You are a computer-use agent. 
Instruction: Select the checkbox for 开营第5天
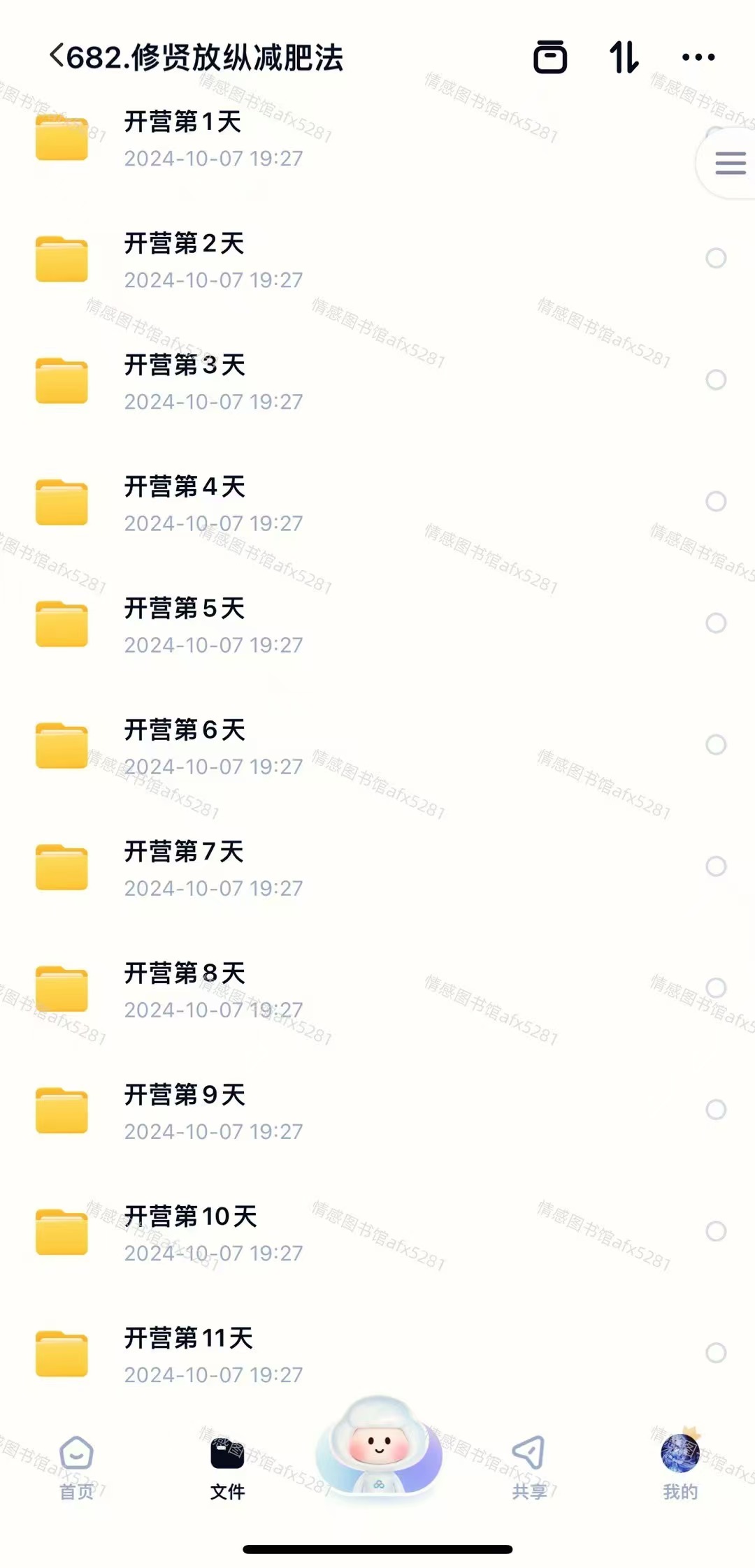click(715, 623)
